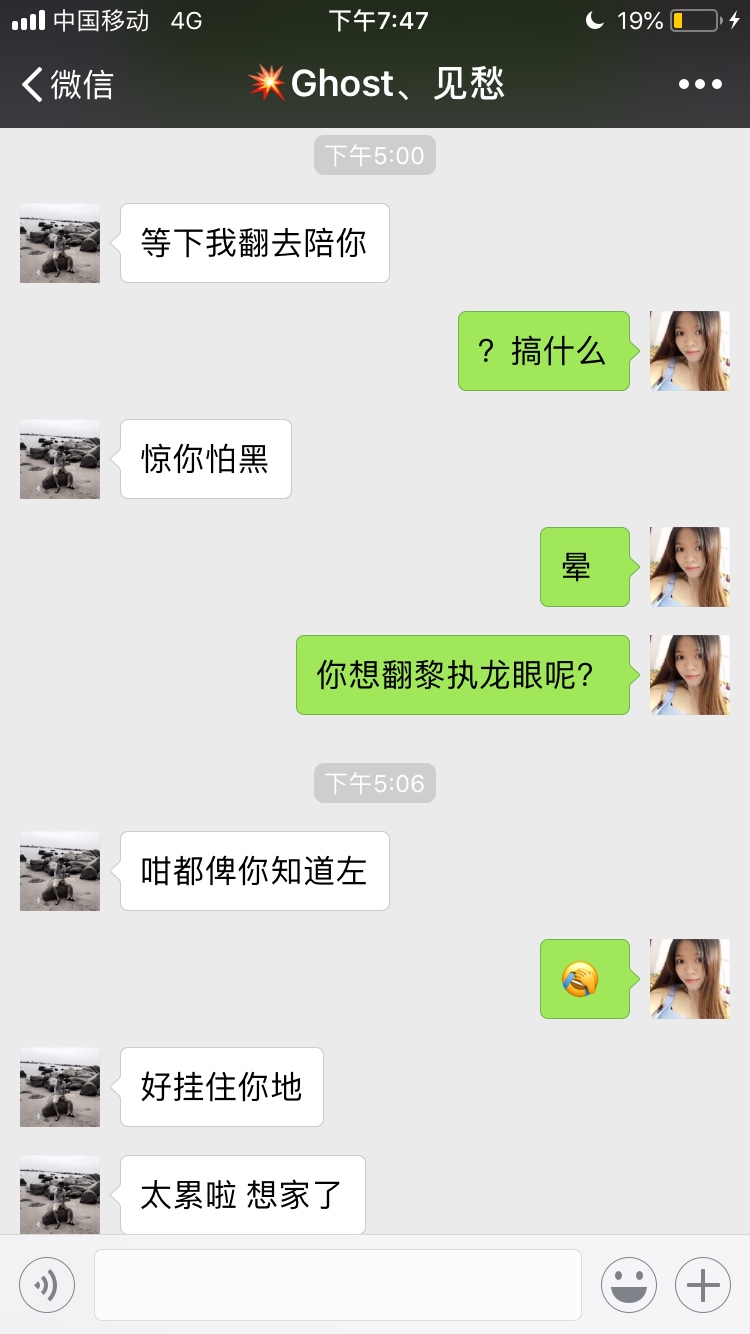Focus the message text field
The height and width of the screenshot is (1334, 750).
click(x=338, y=1284)
